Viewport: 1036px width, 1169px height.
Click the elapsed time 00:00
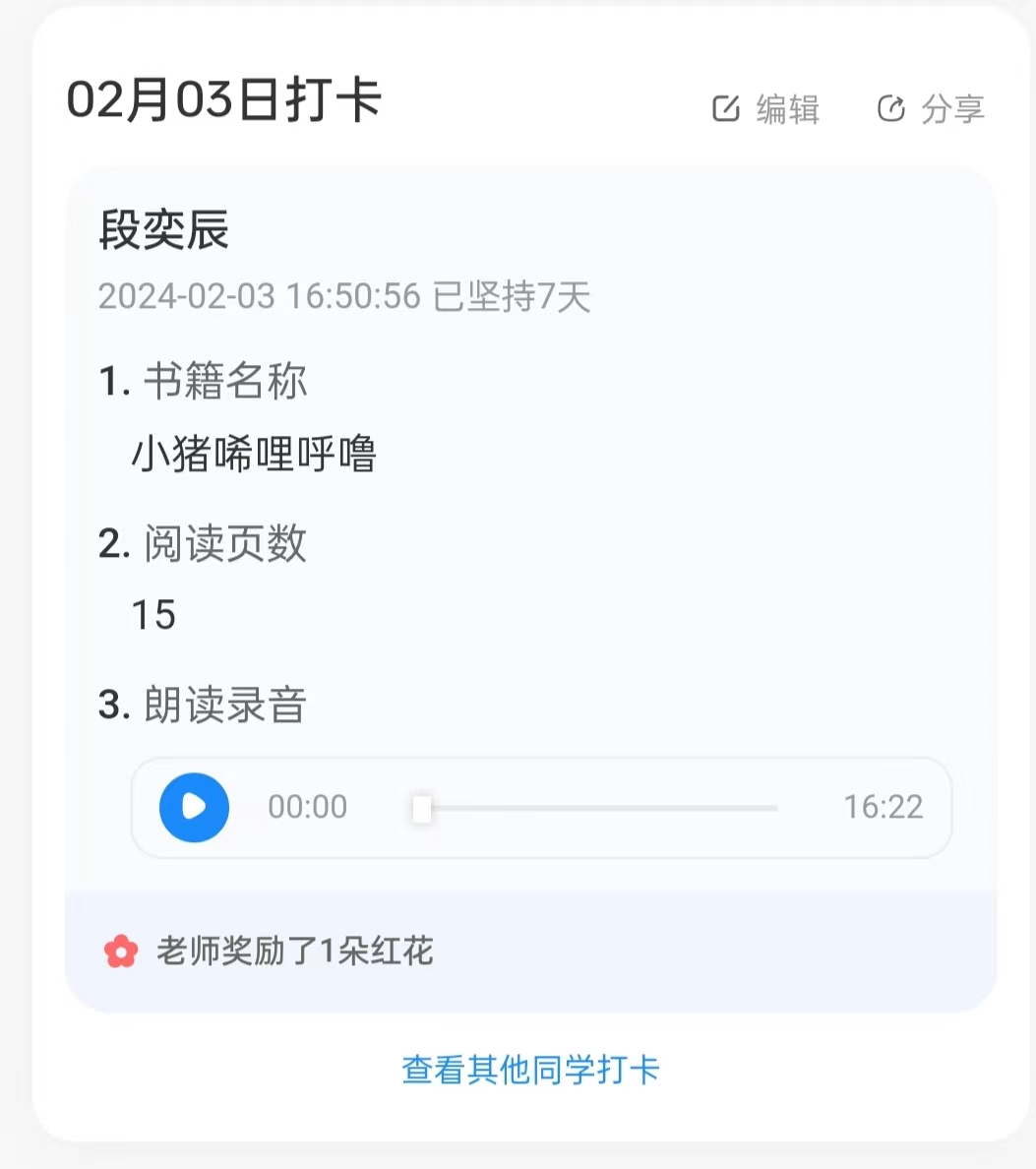click(307, 807)
